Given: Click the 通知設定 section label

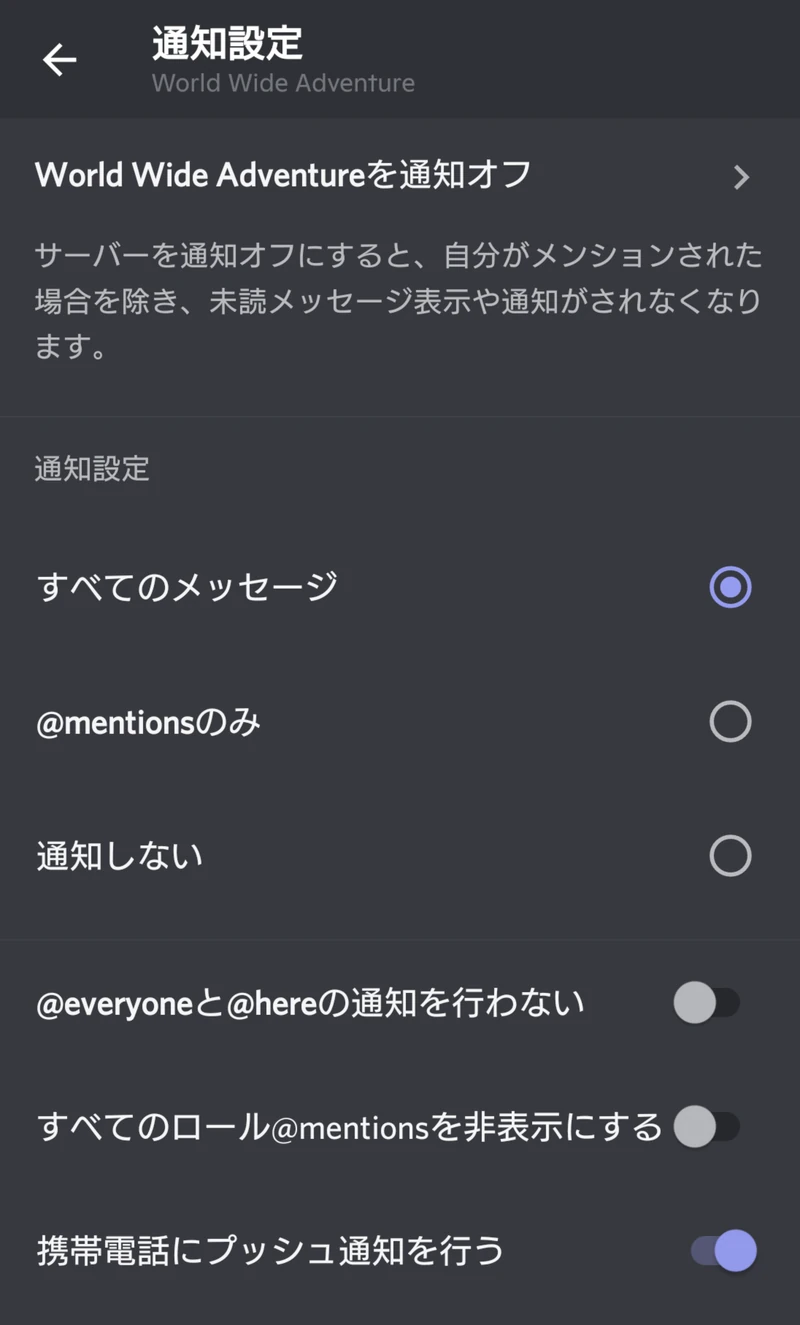Looking at the screenshot, I should pyautogui.click(x=92, y=469).
